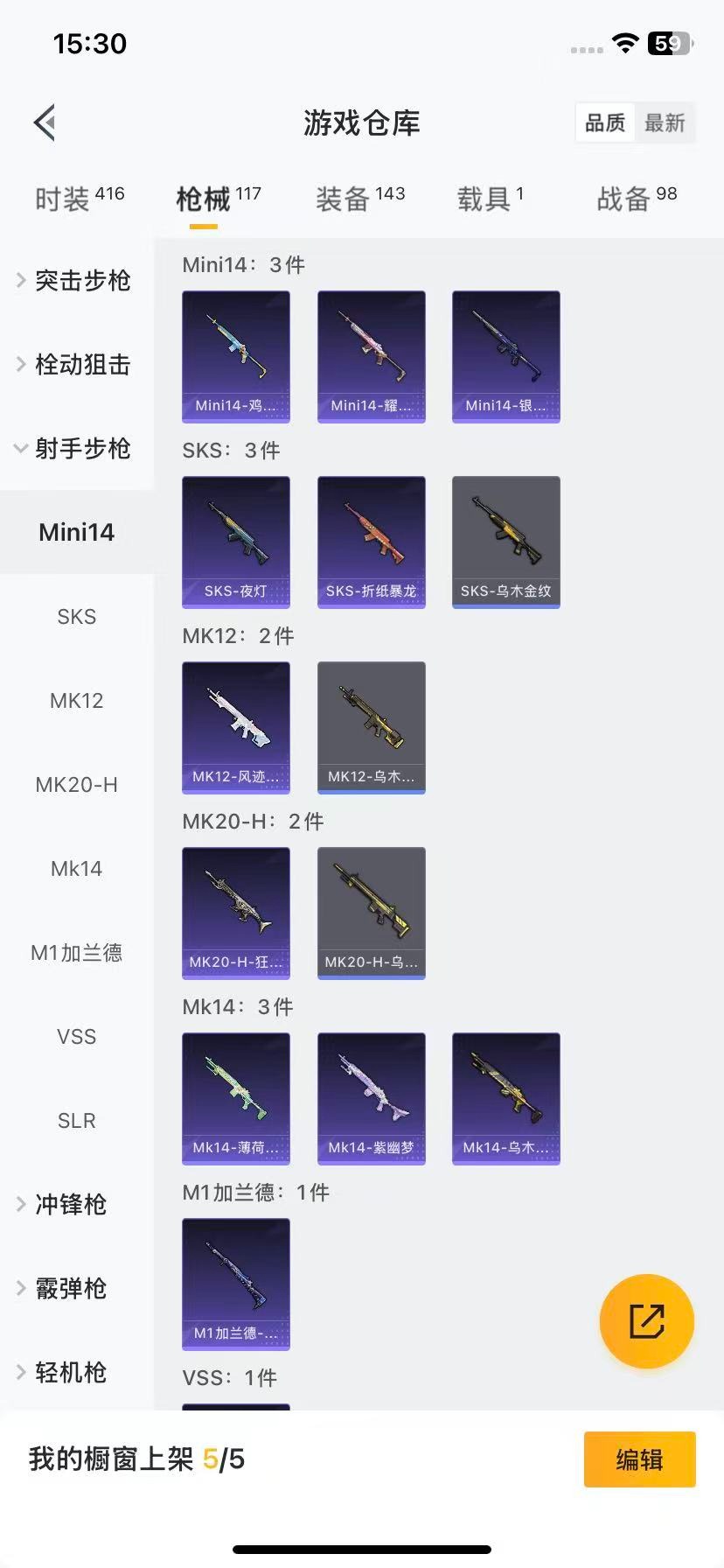724x1568 pixels.
Task: Select the Mk14-紫幽梦 skin
Action: (371, 1097)
